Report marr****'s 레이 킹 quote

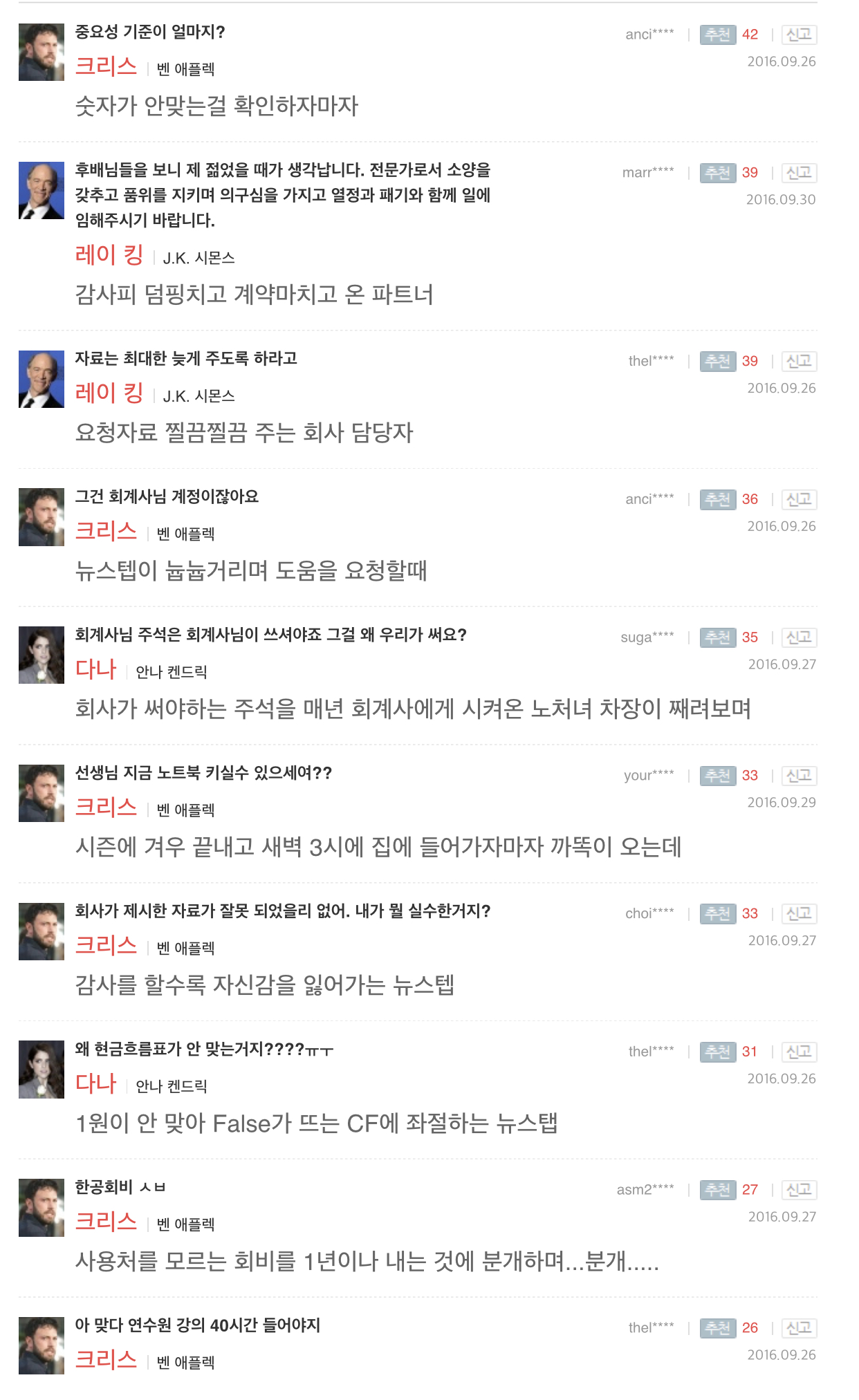tap(799, 173)
